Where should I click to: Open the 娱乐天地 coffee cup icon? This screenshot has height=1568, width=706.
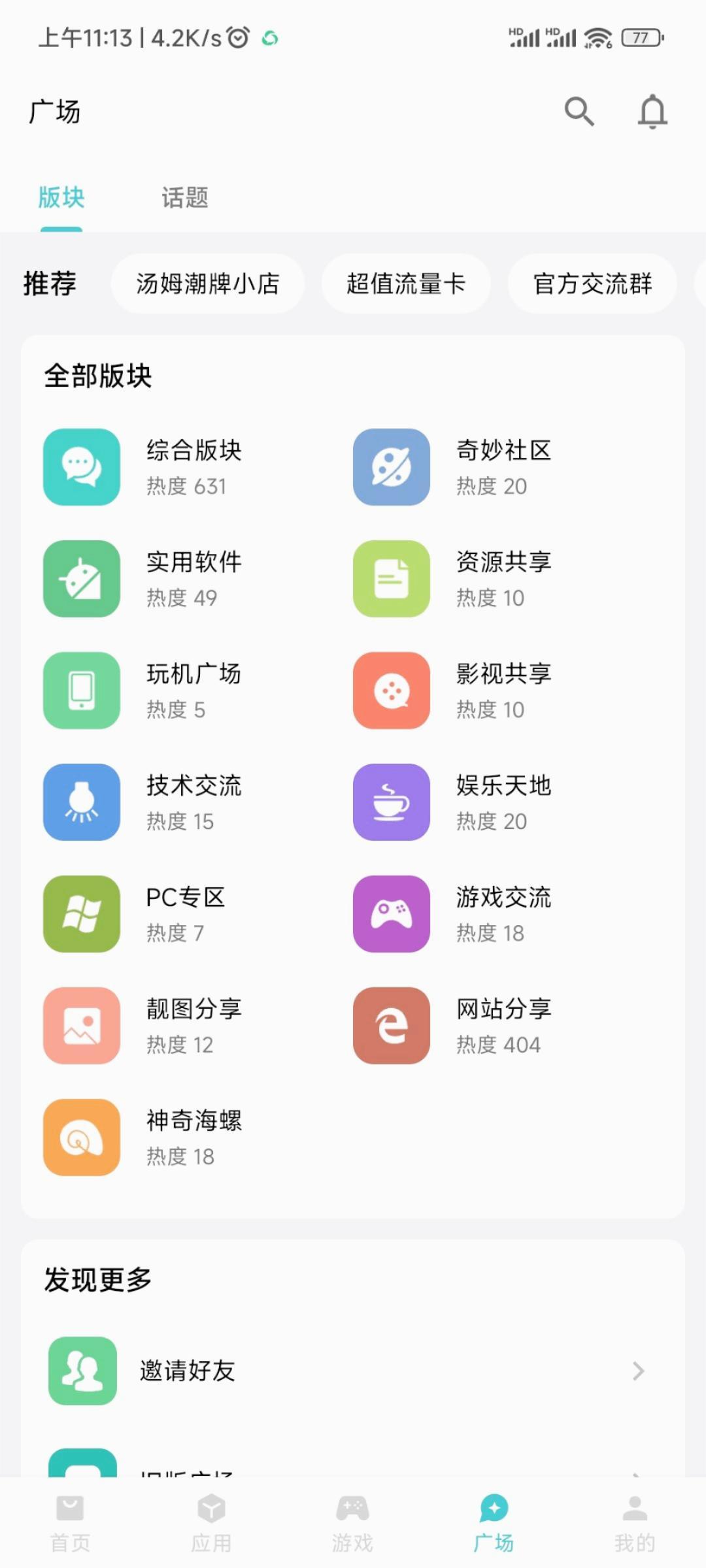[390, 802]
